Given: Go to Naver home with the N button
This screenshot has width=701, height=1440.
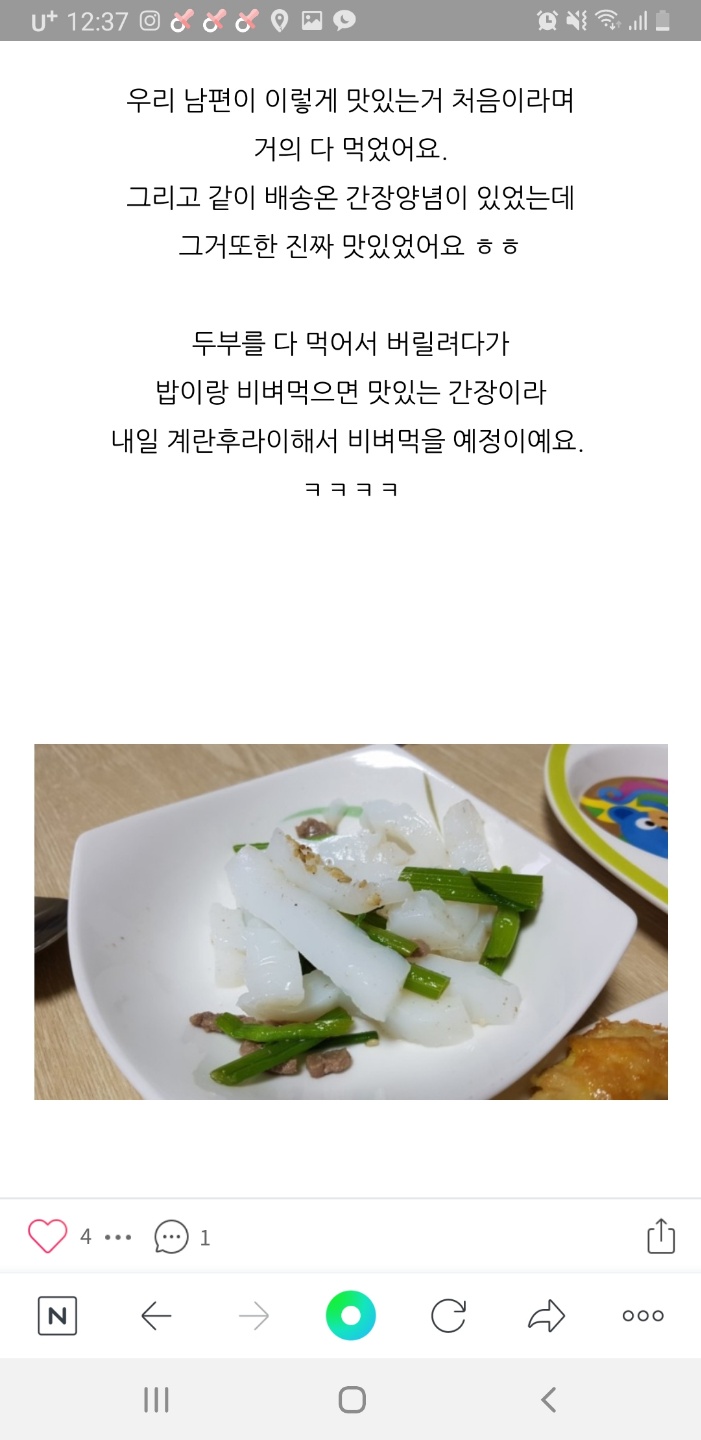Looking at the screenshot, I should coord(57,1316).
